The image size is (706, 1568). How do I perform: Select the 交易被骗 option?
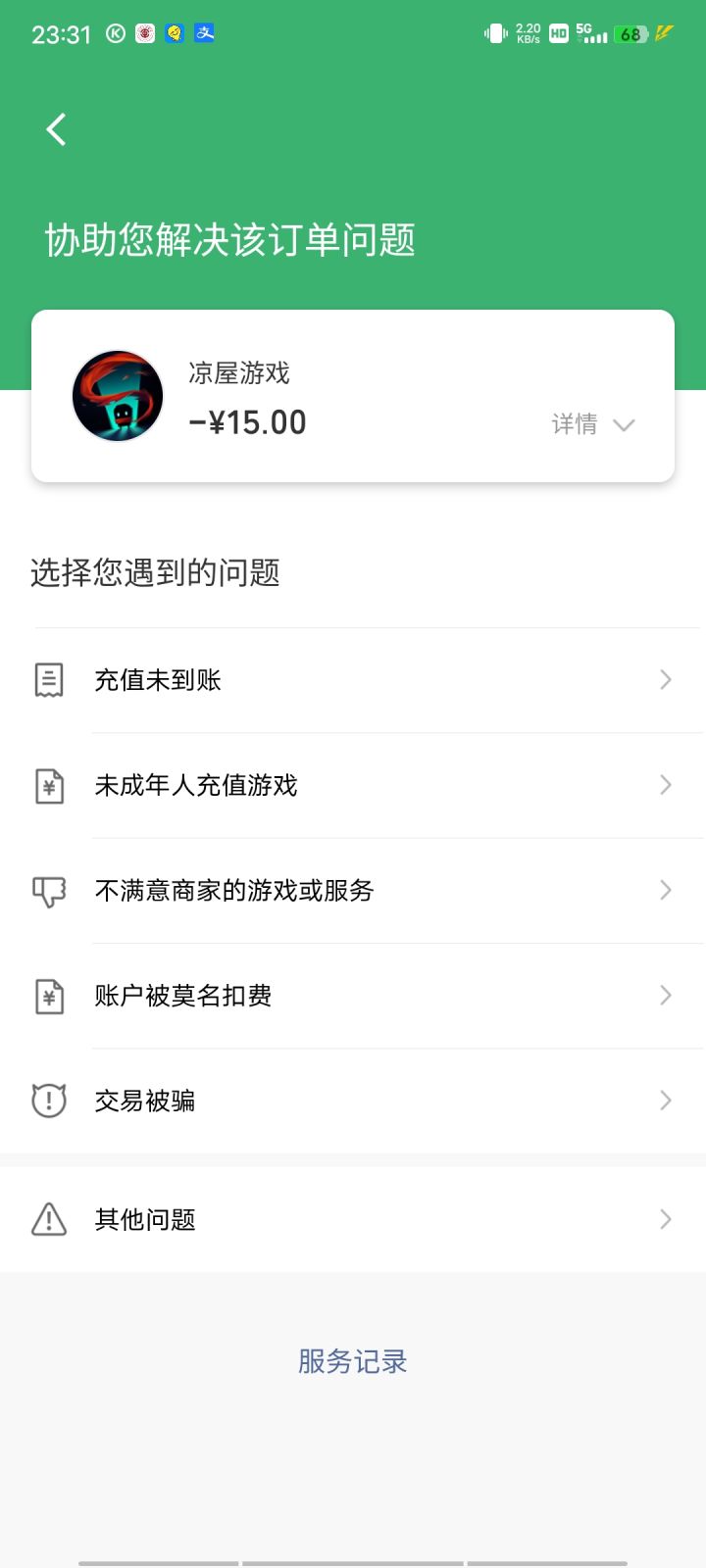353,1101
